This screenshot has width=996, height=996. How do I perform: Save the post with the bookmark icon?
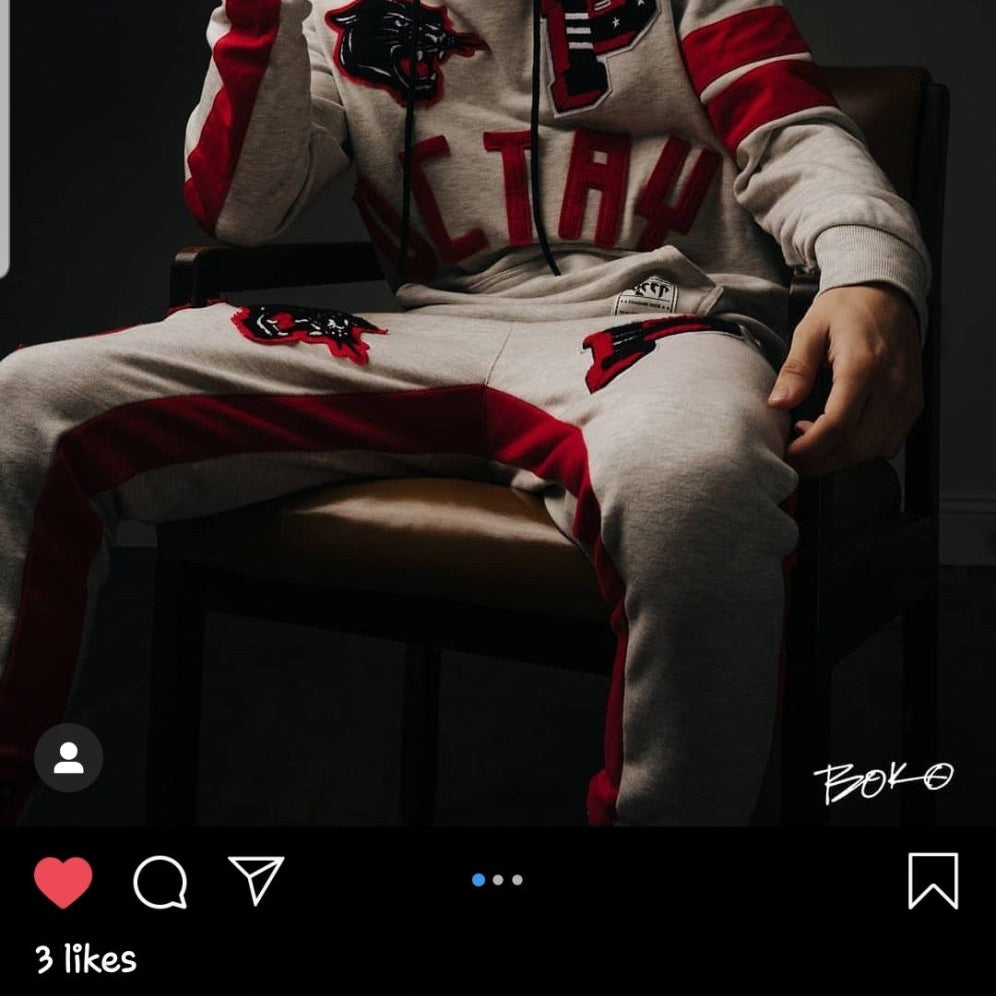[932, 881]
